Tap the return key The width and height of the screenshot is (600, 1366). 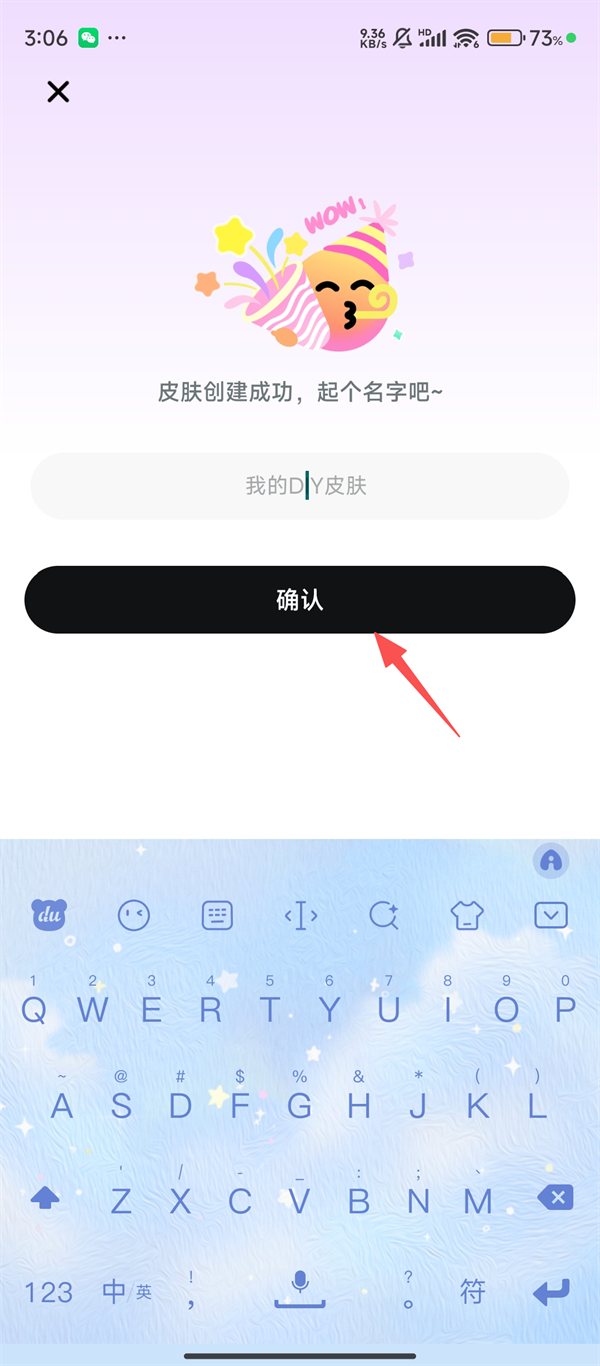[551, 1292]
